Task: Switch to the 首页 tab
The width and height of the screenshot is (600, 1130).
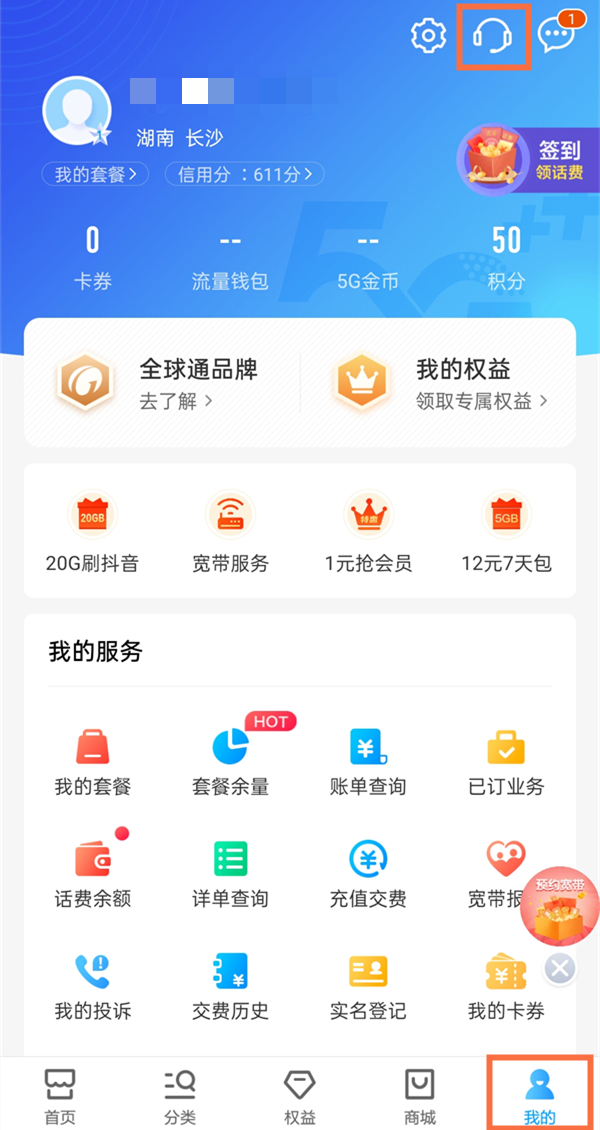Action: click(x=60, y=1095)
